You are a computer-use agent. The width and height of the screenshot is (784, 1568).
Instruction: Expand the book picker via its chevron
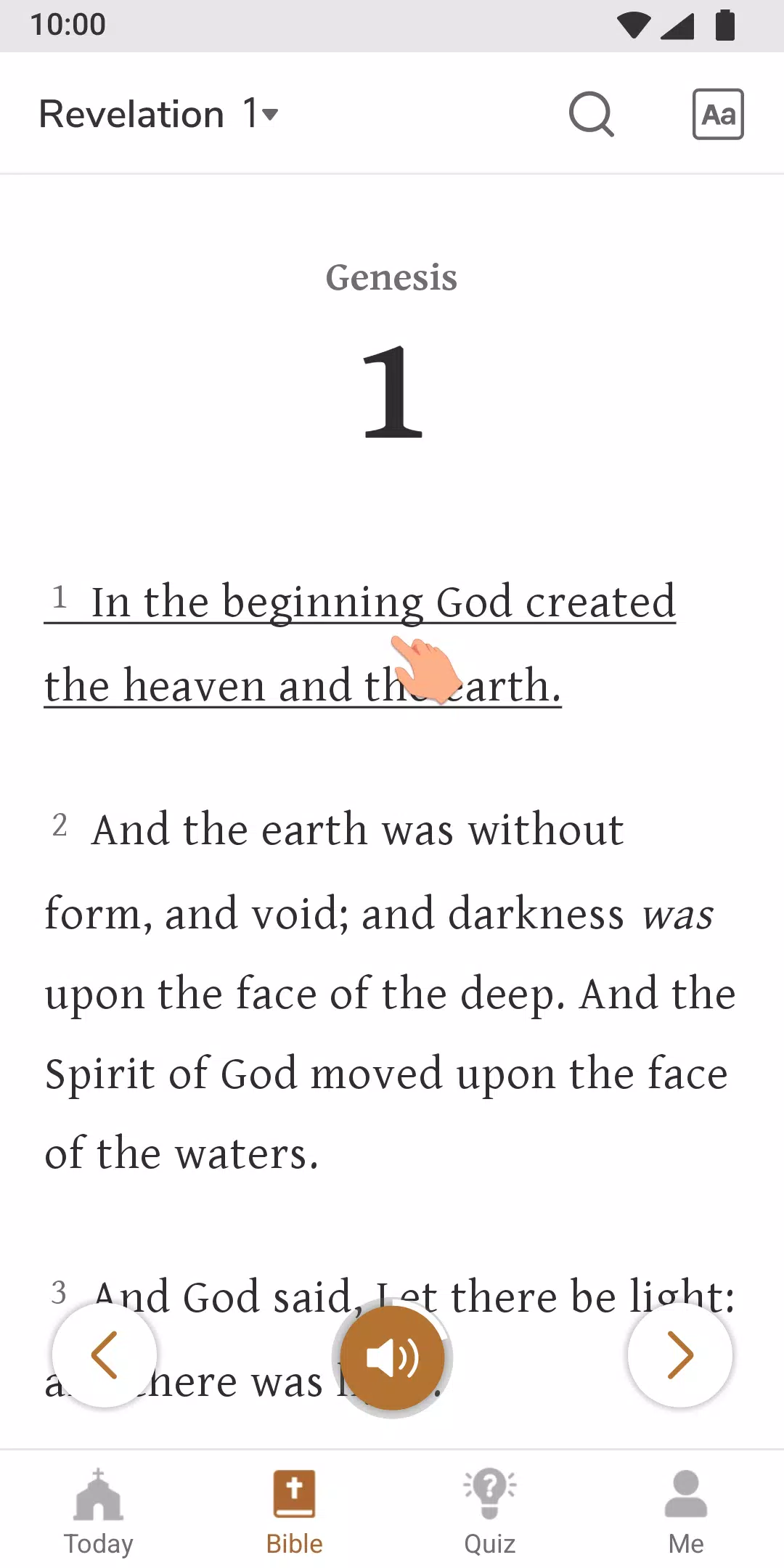click(x=269, y=115)
